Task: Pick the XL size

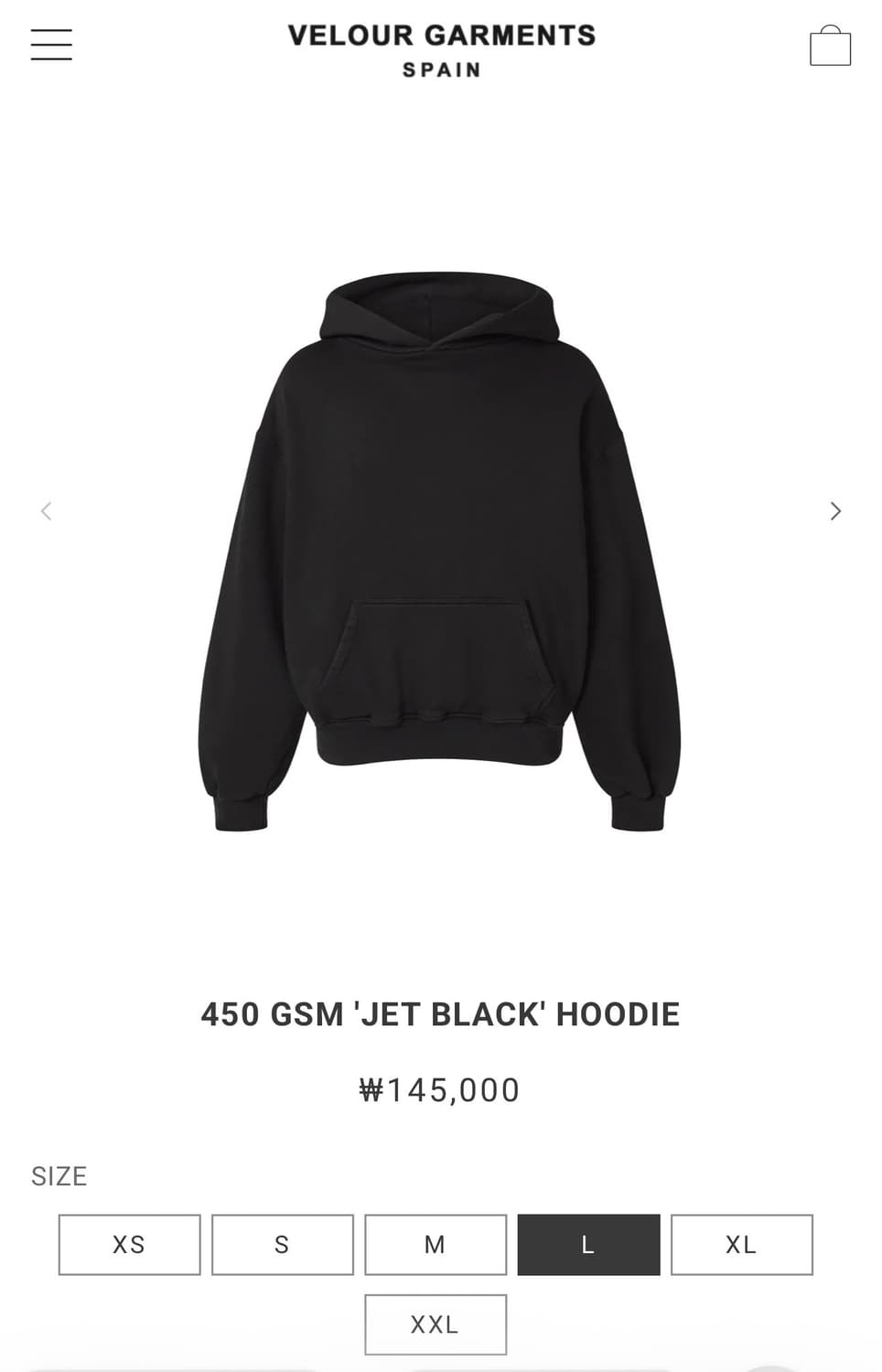Action: click(742, 1245)
